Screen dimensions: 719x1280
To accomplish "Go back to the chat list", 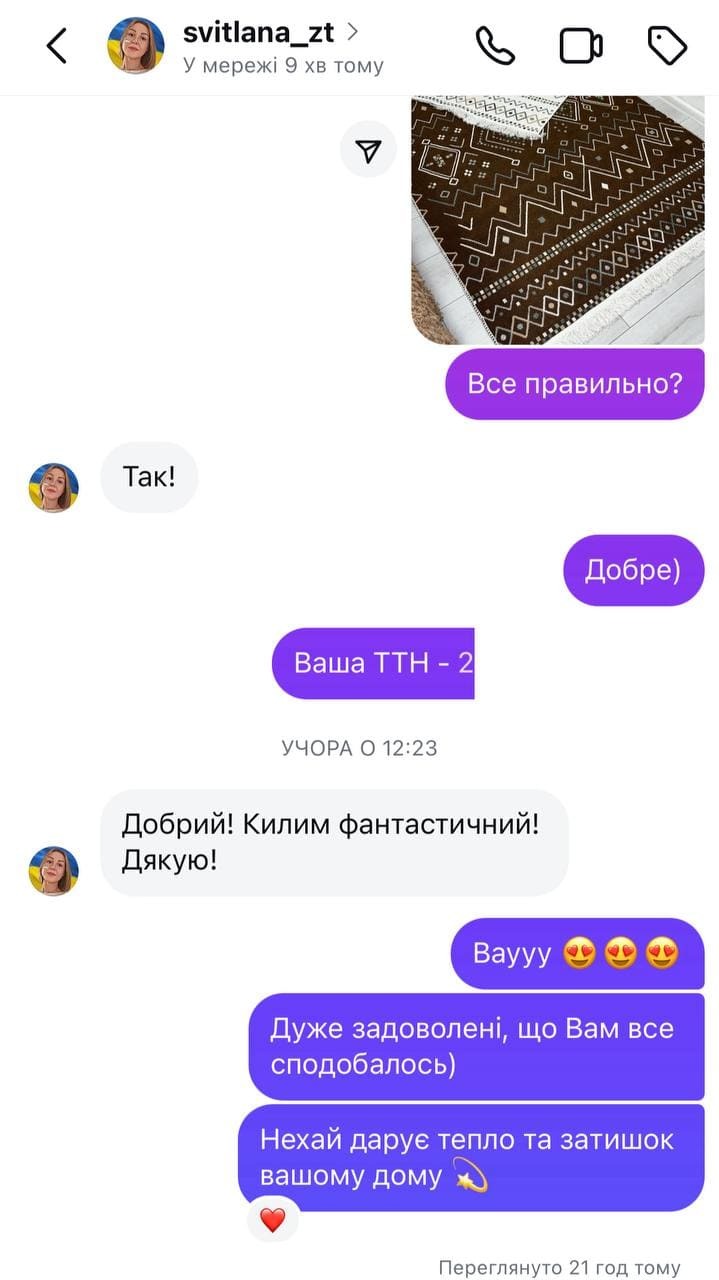I will (x=57, y=46).
